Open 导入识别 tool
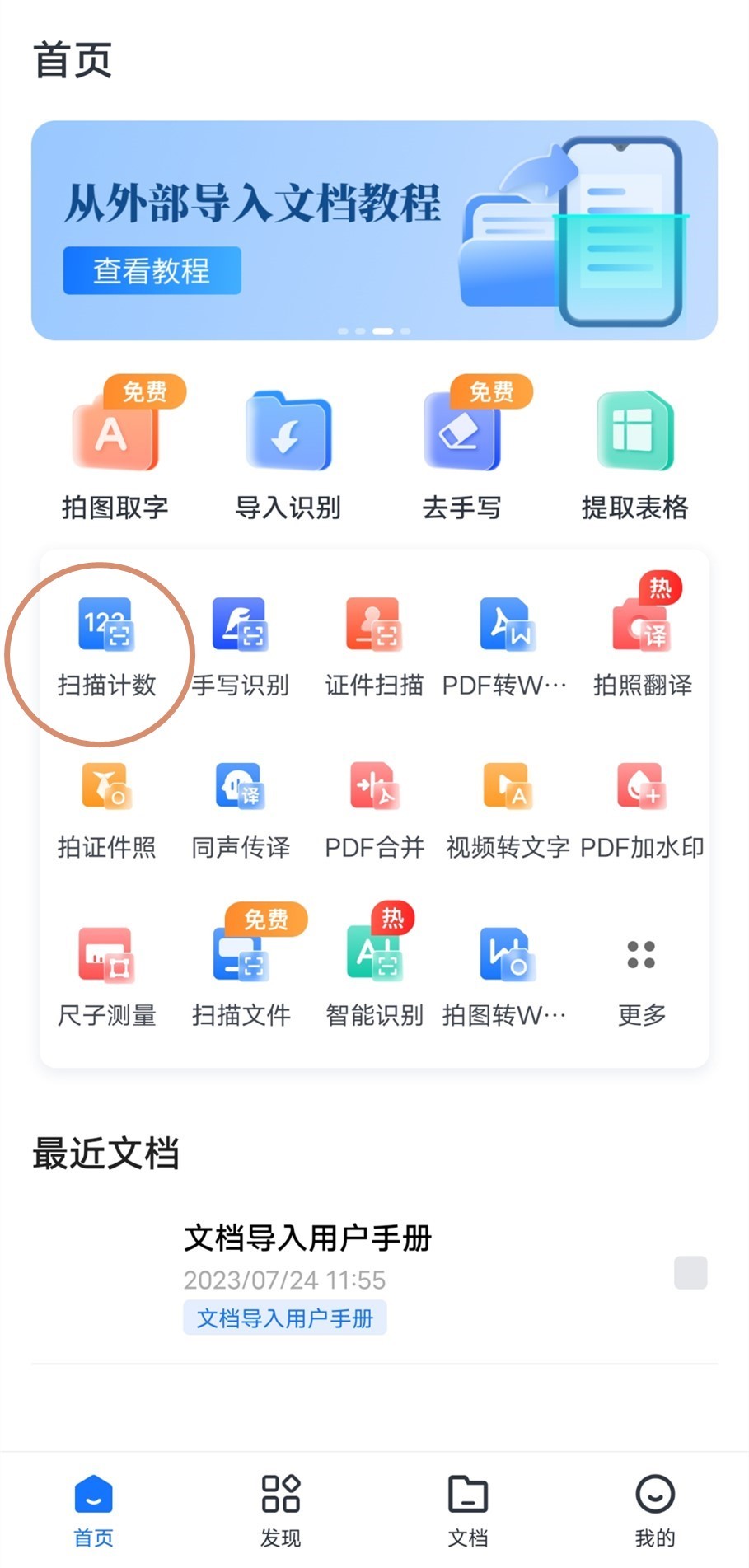This screenshot has width=749, height=1568. point(288,453)
